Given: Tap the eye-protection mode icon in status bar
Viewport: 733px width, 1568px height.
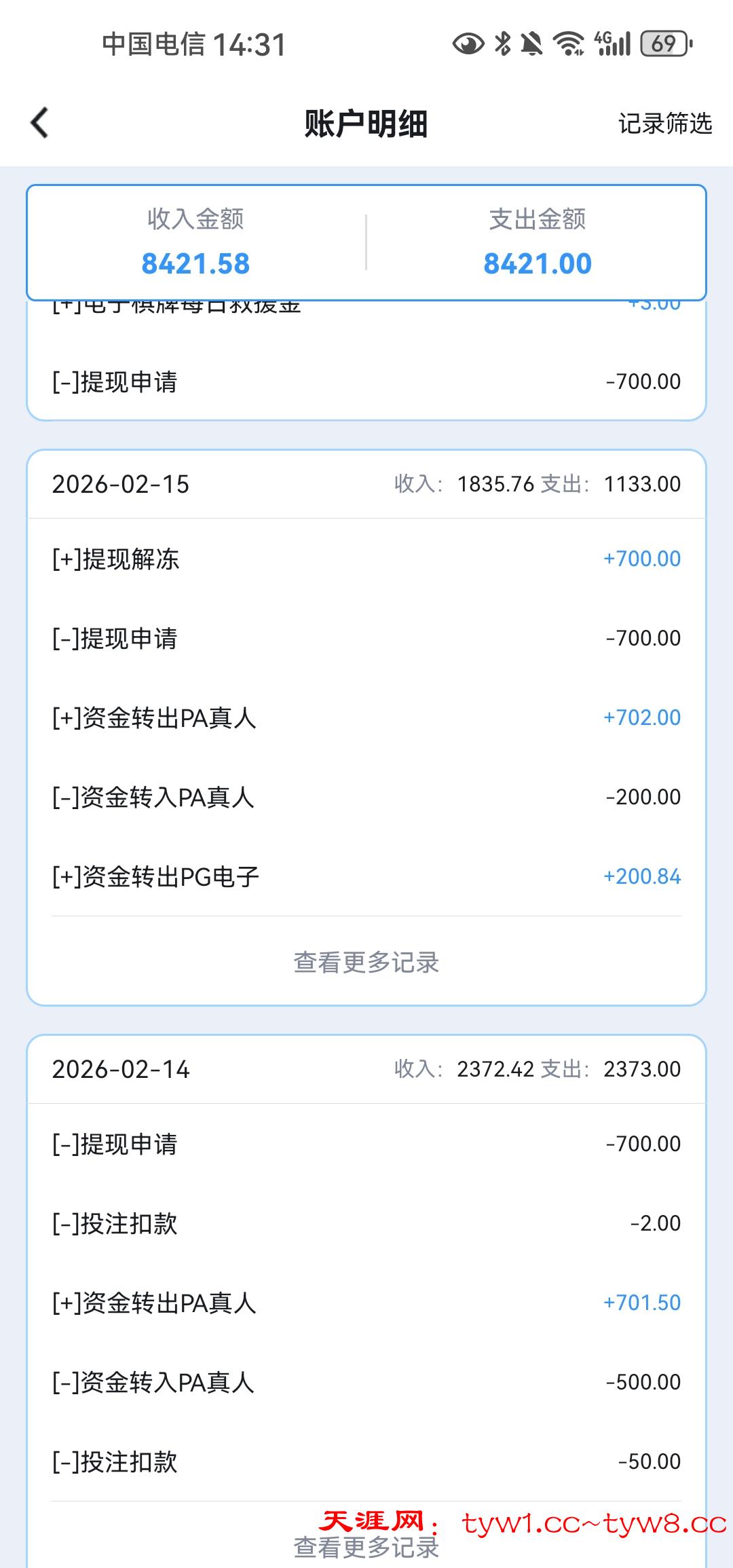Looking at the screenshot, I should tap(468, 43).
